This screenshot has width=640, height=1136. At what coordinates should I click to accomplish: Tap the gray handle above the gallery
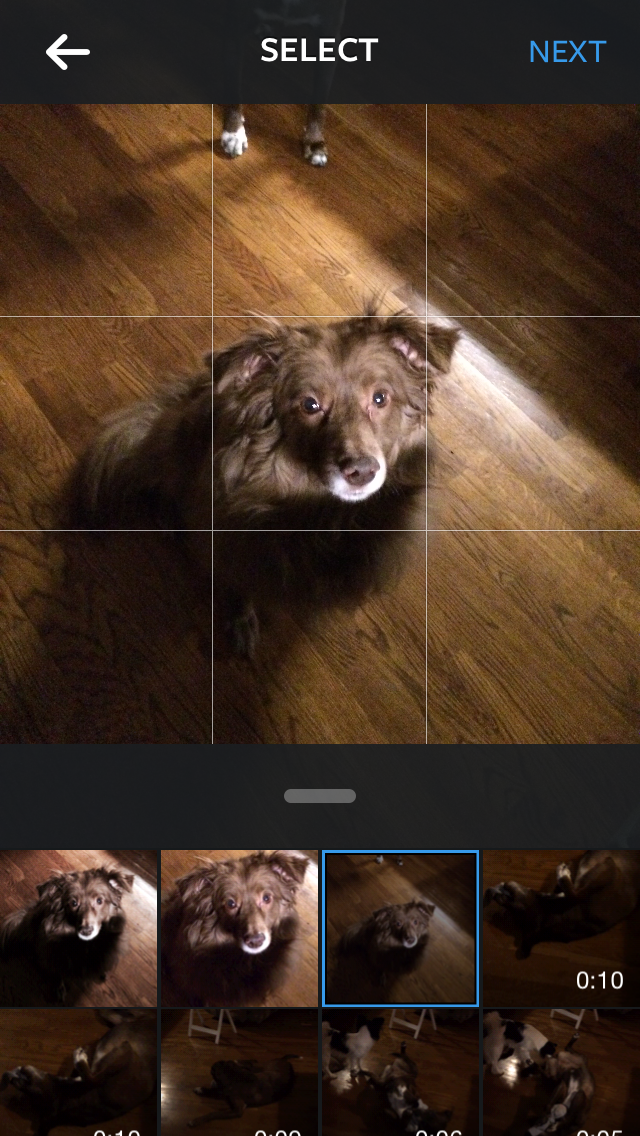coord(320,796)
